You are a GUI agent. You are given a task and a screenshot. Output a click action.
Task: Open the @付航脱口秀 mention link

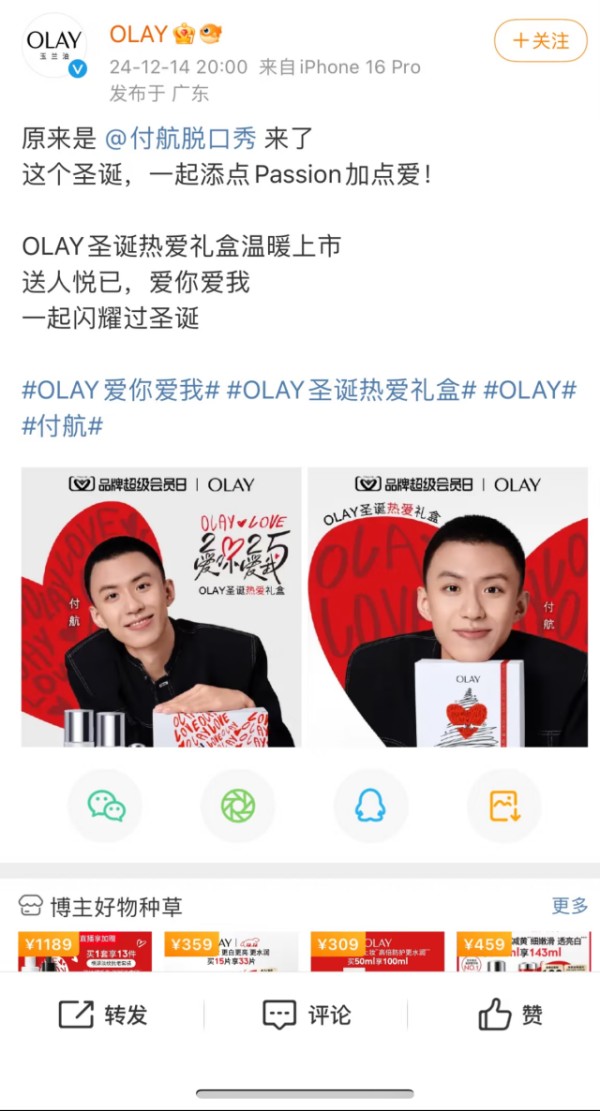tap(180, 139)
